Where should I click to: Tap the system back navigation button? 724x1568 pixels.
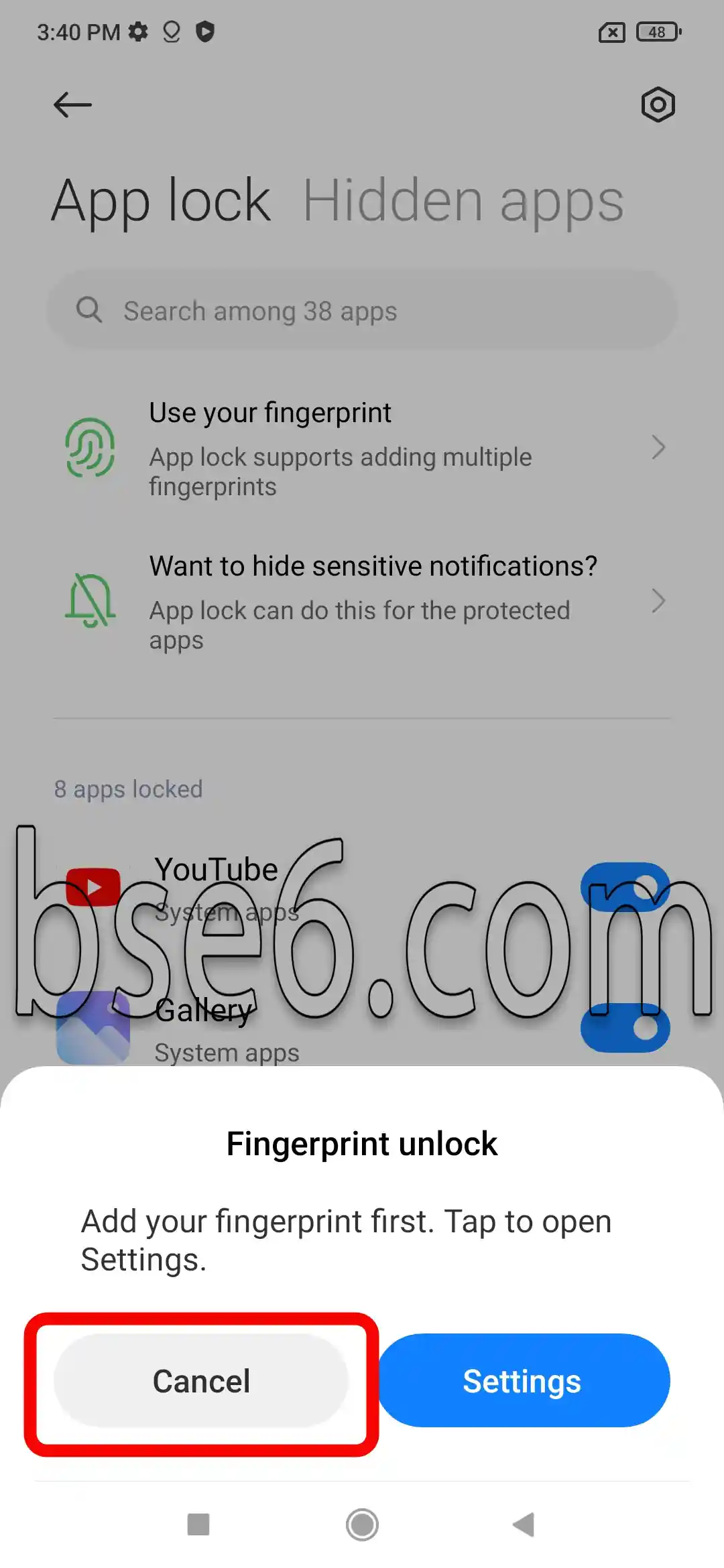524,1524
